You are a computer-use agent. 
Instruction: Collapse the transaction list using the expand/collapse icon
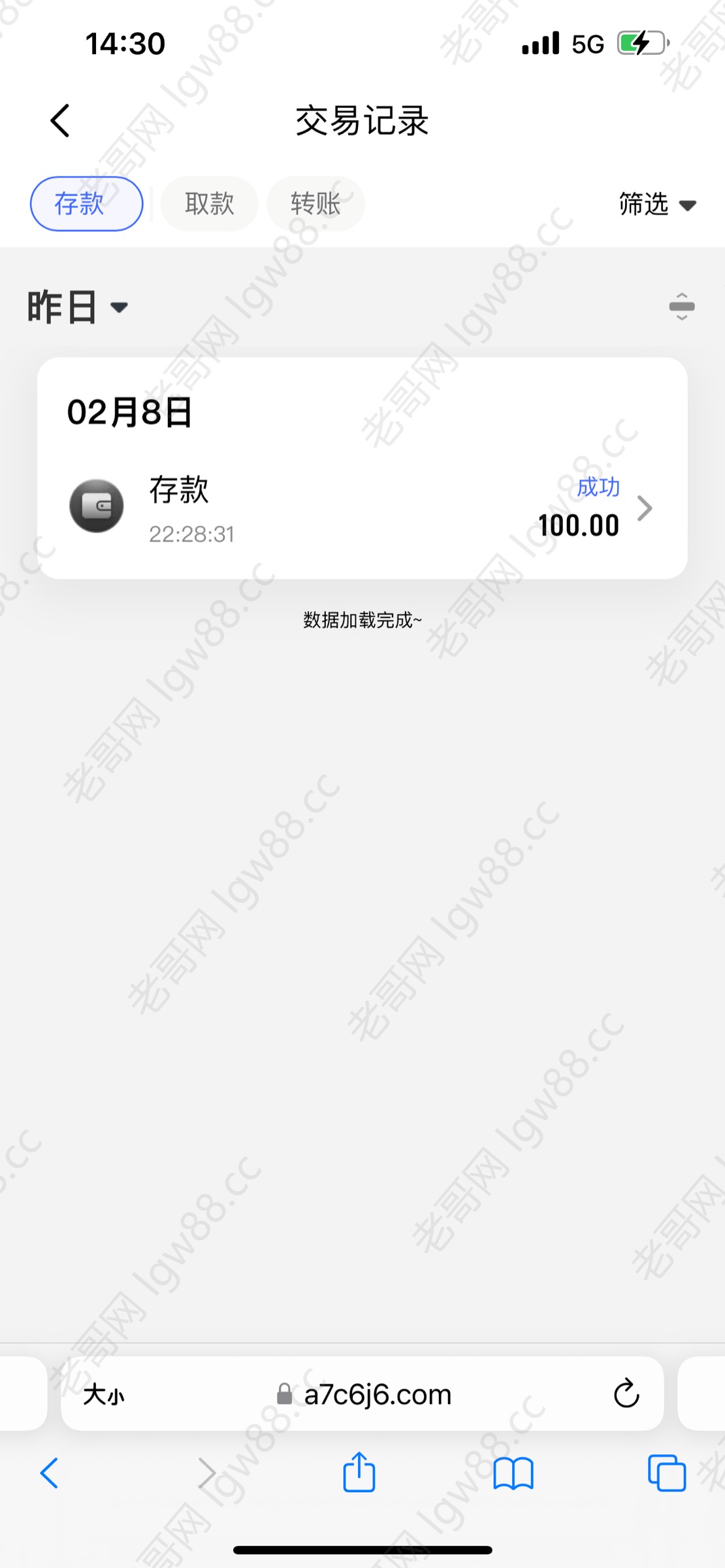(681, 306)
